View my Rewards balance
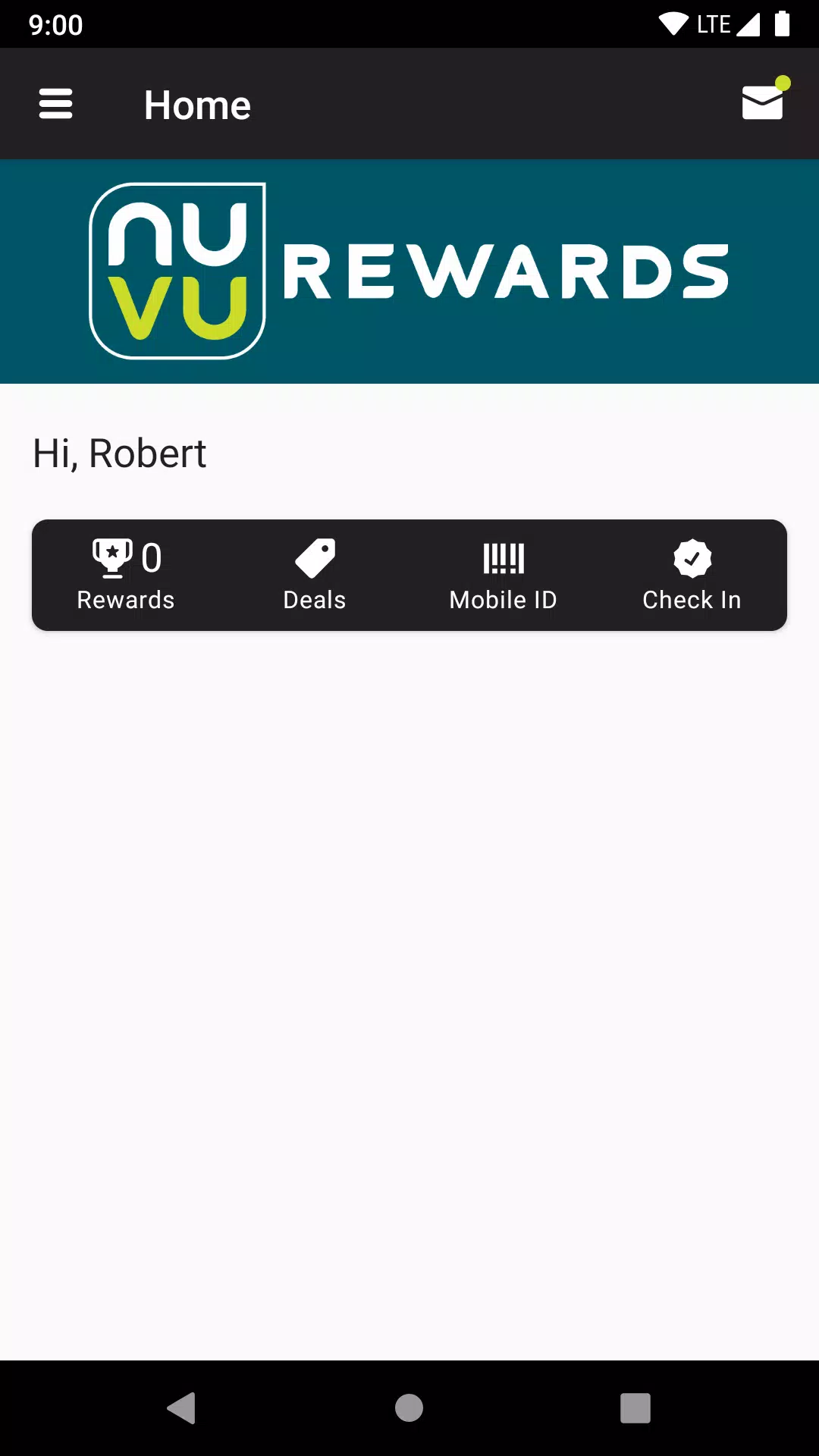Screen dimensions: 819x1456 tap(126, 575)
